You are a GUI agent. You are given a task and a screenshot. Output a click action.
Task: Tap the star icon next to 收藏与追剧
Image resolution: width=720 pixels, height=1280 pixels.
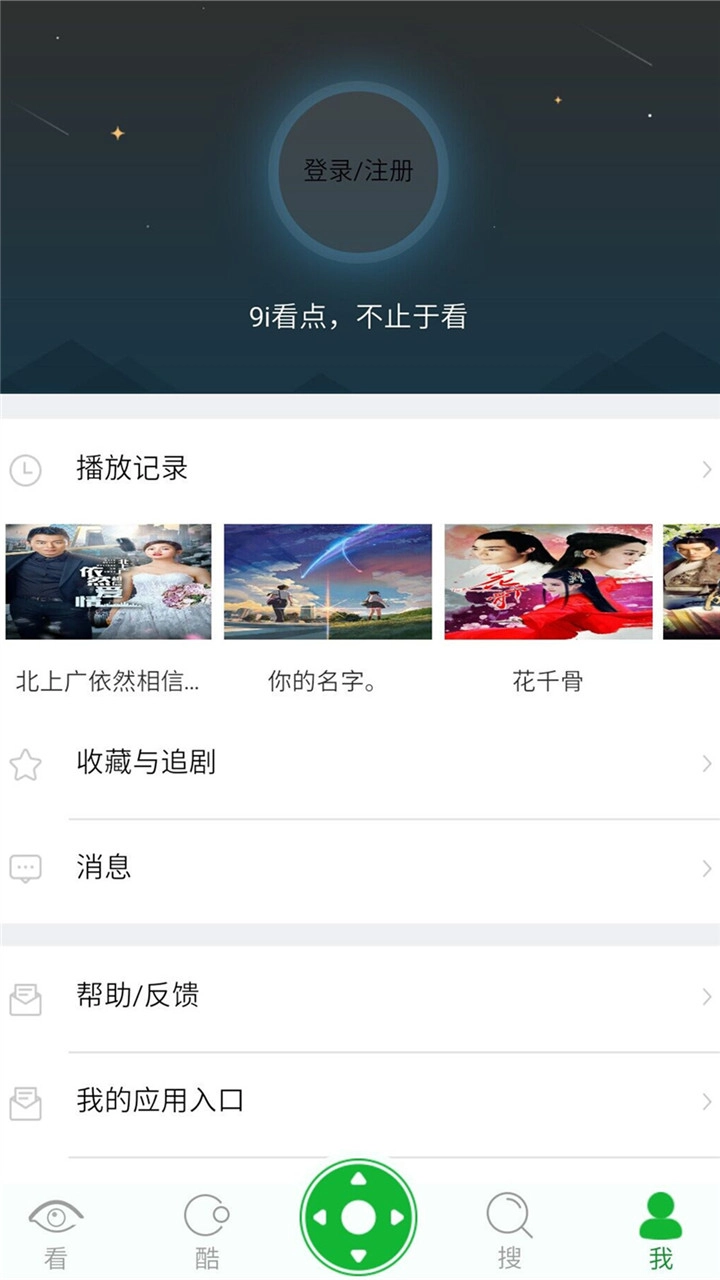(x=25, y=763)
